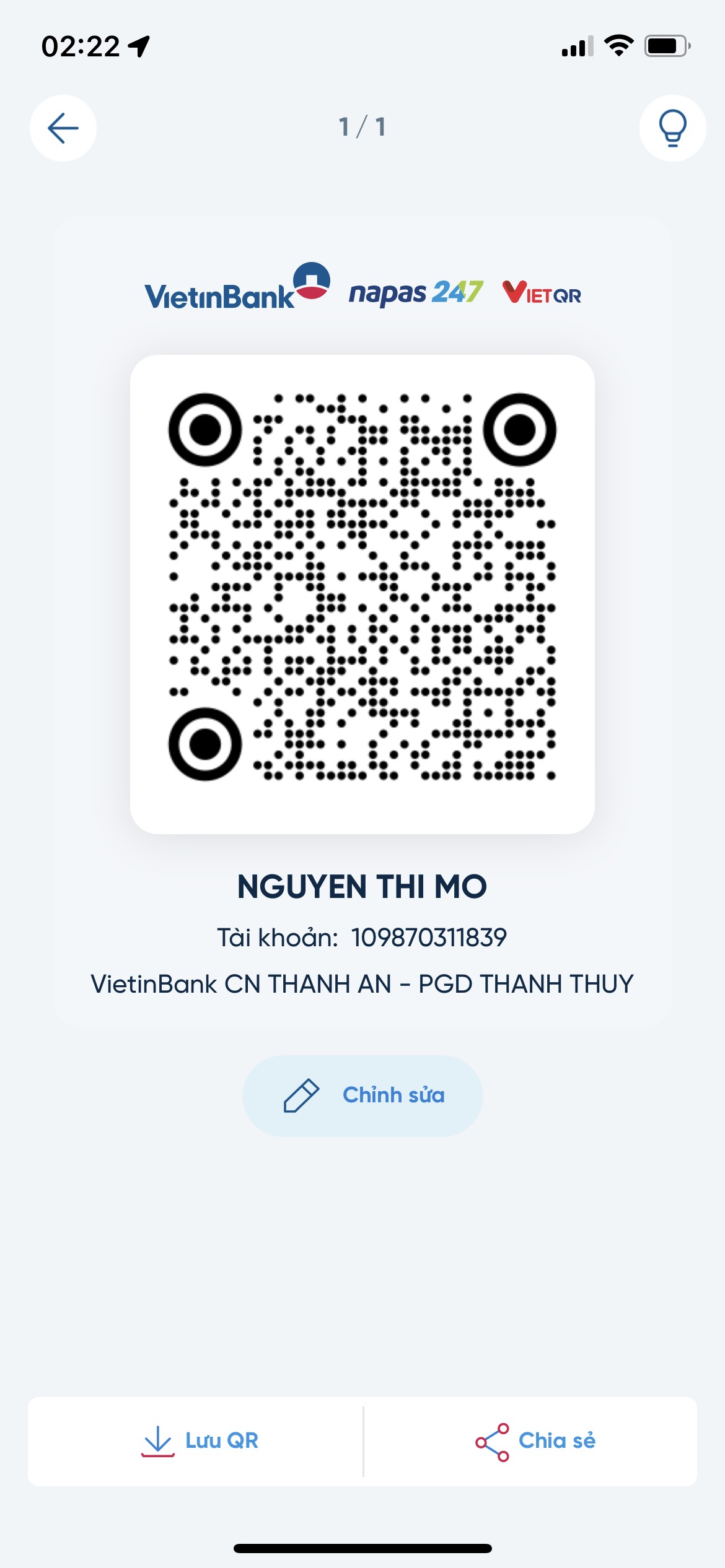Tap Chỉnh sửa to edit the QR
This screenshot has width=725, height=1568.
pos(362,1095)
